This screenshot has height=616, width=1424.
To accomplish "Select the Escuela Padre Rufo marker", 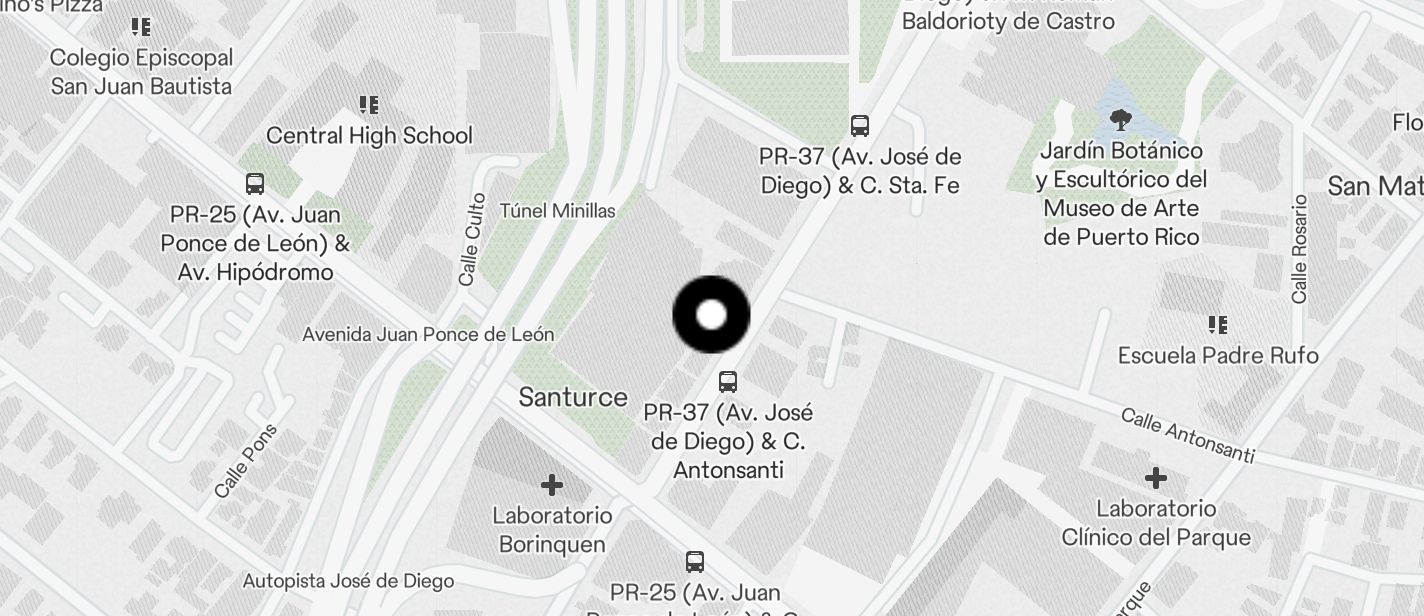I will pyautogui.click(x=1217, y=325).
